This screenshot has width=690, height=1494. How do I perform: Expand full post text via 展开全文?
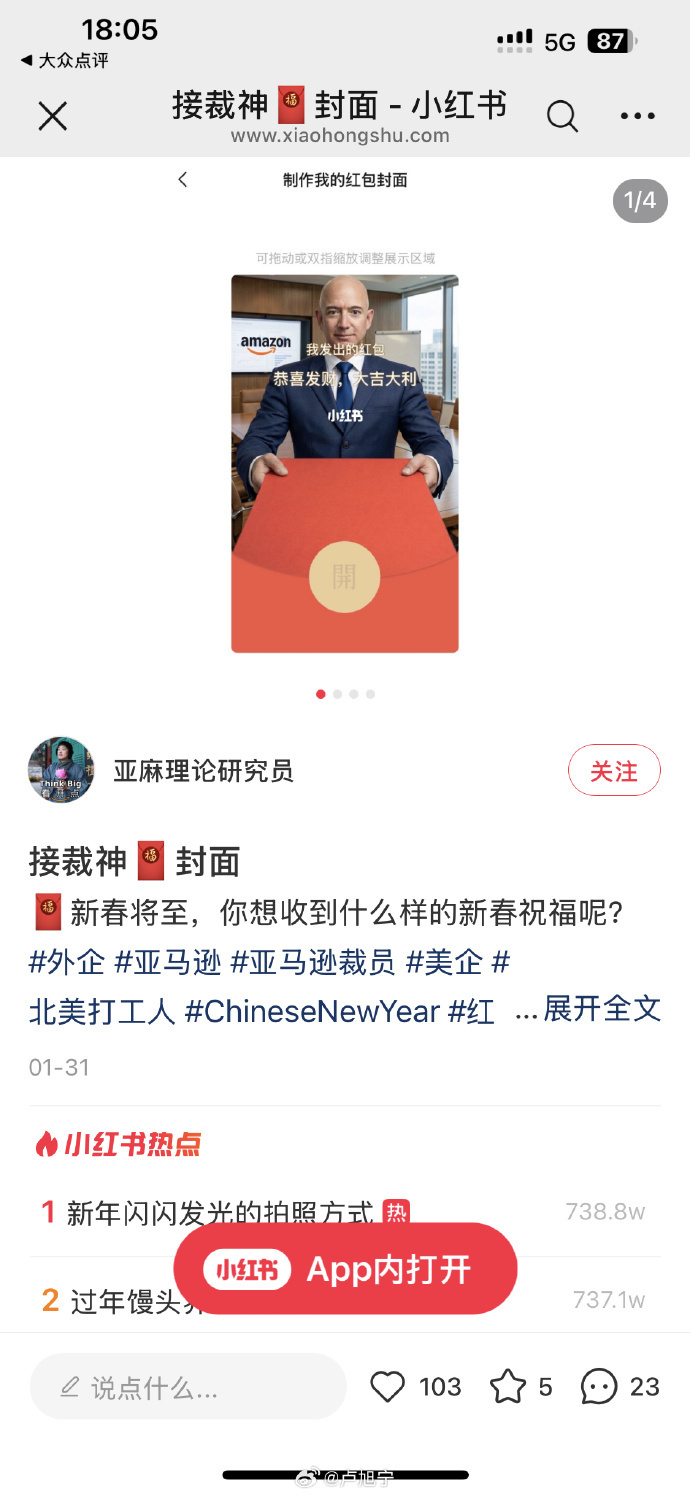[x=602, y=1009]
